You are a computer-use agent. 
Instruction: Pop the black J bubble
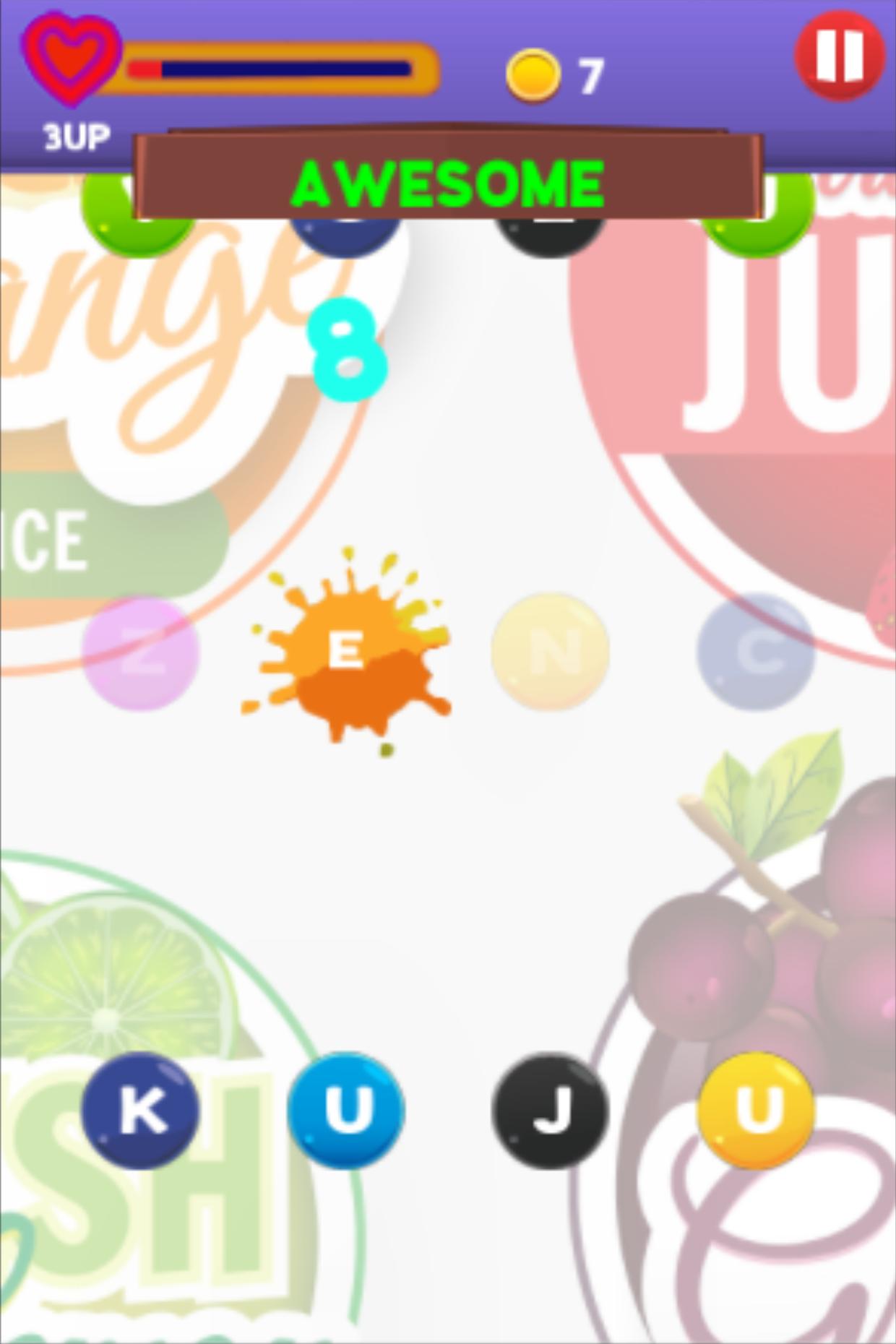[551, 1111]
